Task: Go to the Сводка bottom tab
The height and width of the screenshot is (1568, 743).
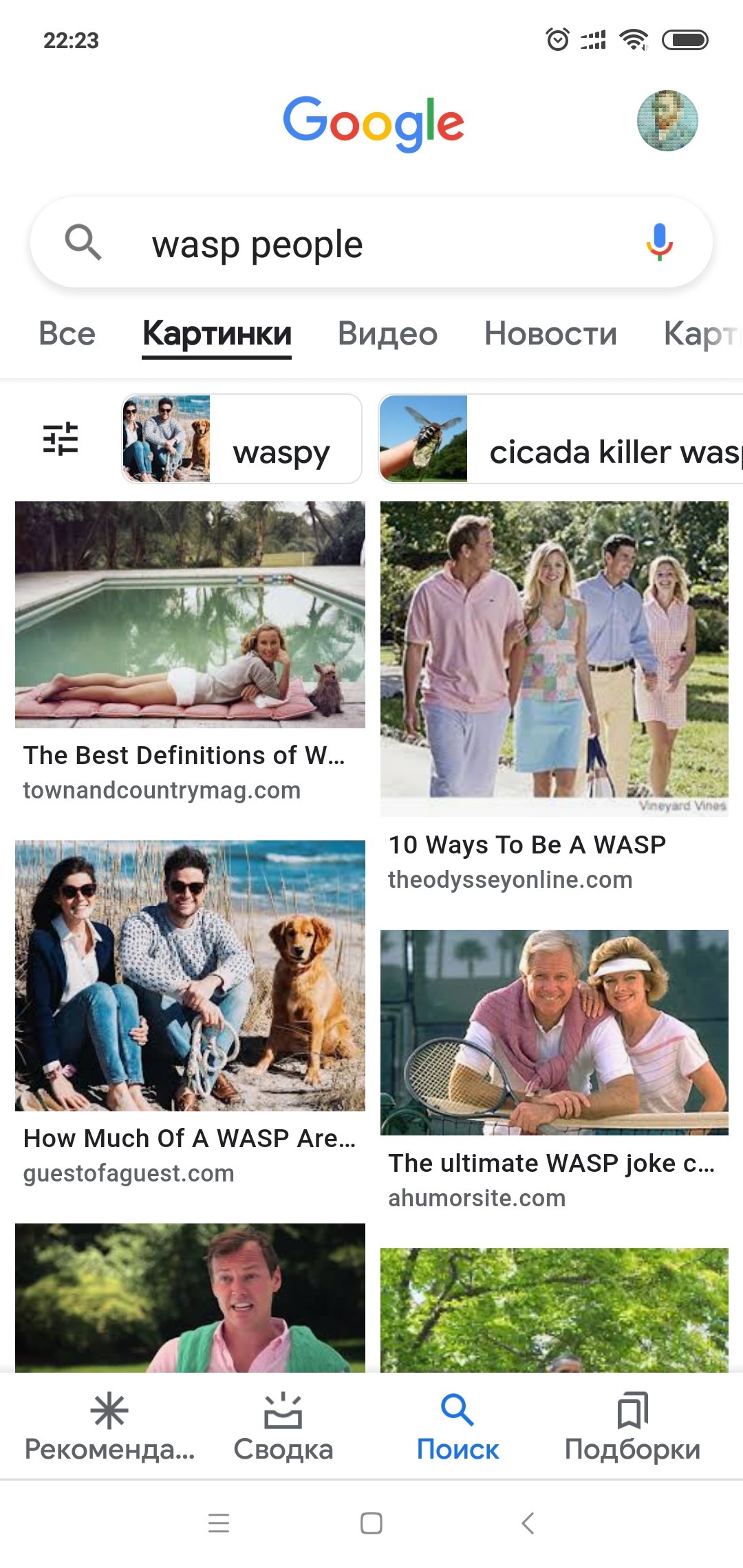Action: point(283,1427)
